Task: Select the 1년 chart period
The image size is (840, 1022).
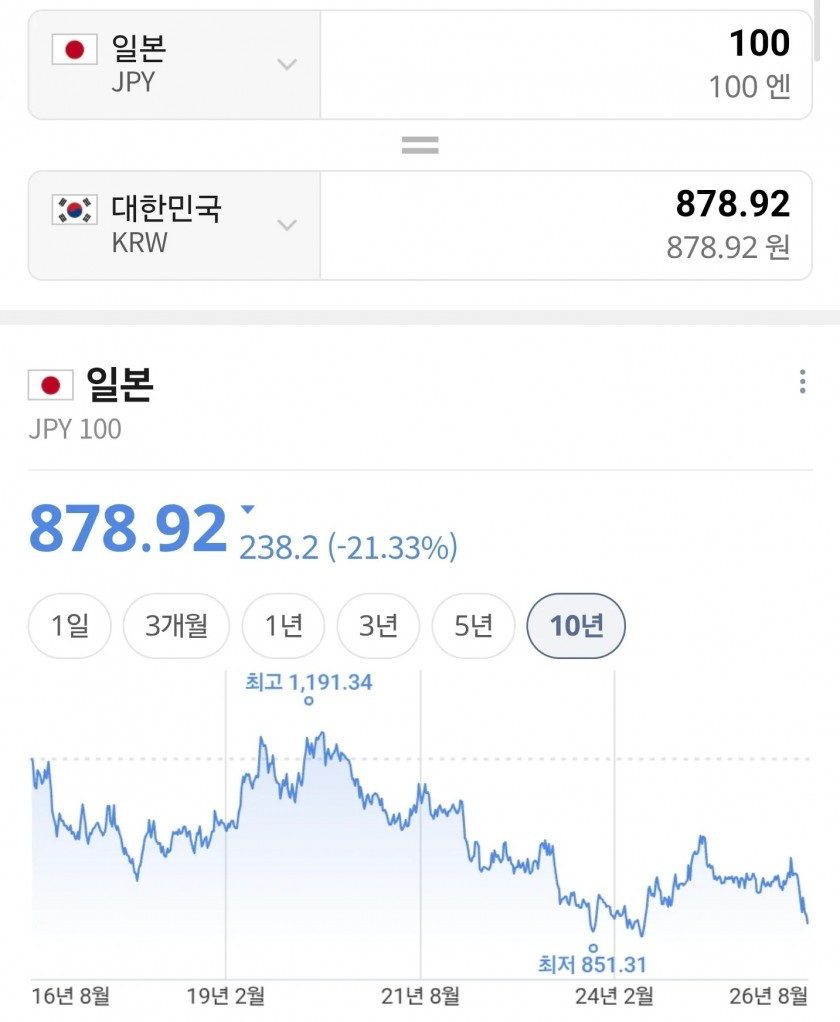Action: point(283,626)
